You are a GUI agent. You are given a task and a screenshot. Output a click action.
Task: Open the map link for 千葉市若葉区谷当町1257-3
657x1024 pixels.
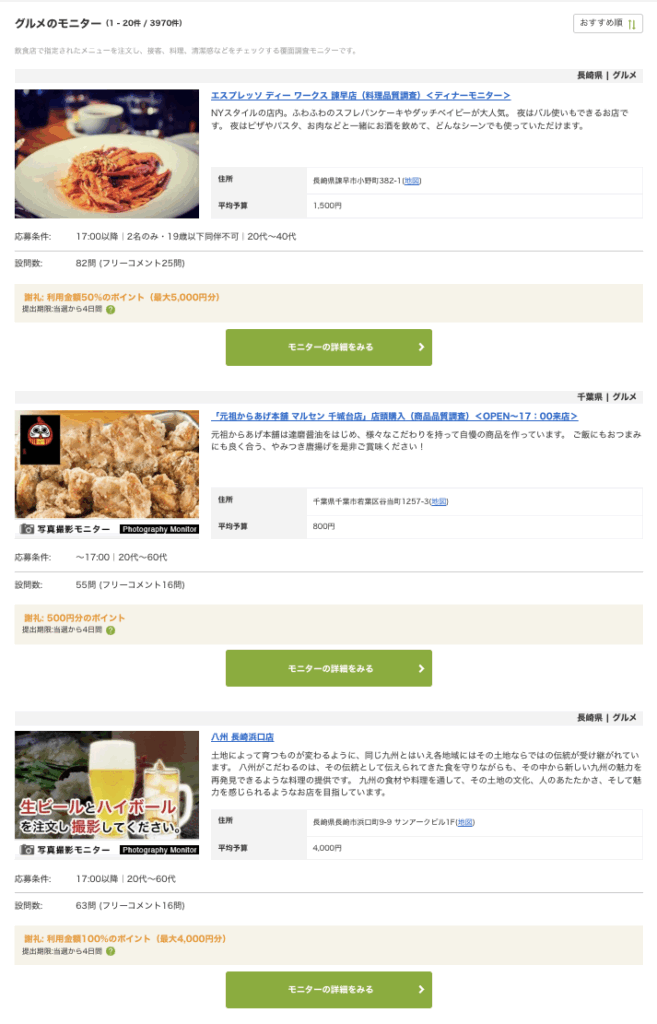438,500
